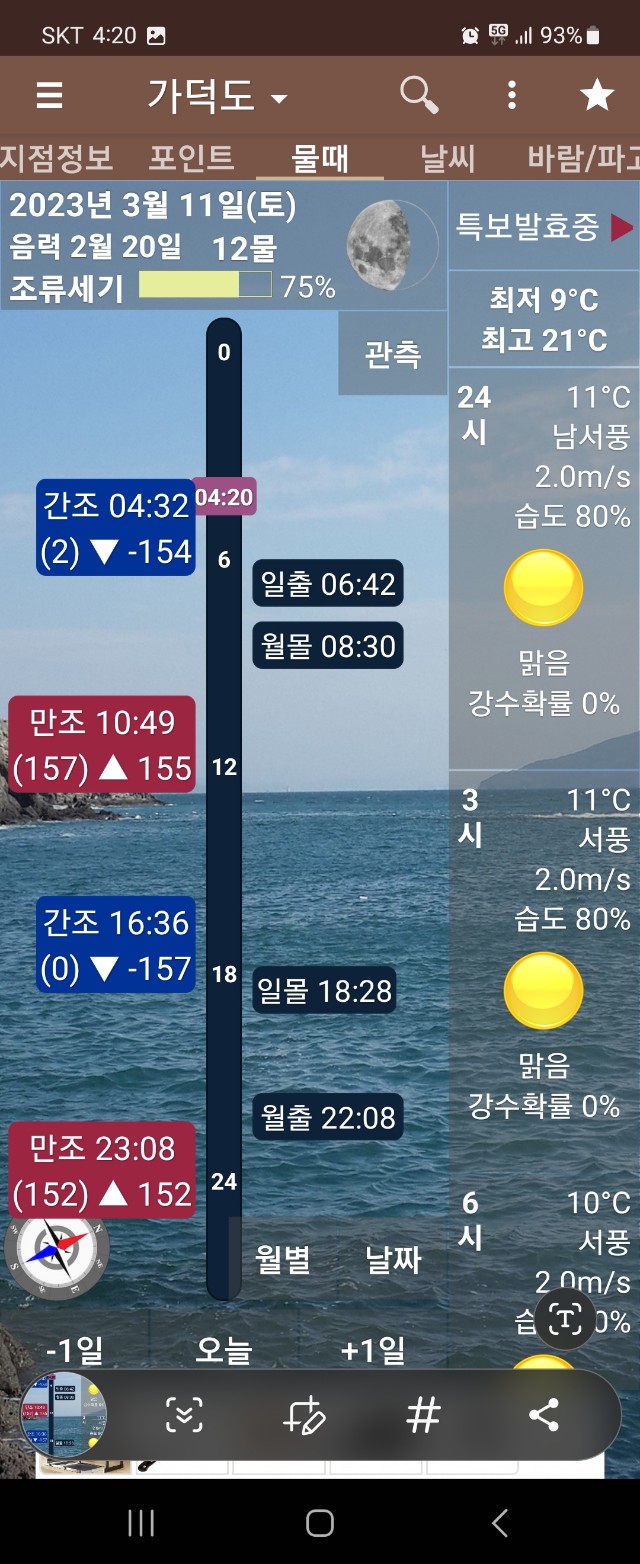
Task: Open the hamburger drawer menu
Action: (49, 96)
